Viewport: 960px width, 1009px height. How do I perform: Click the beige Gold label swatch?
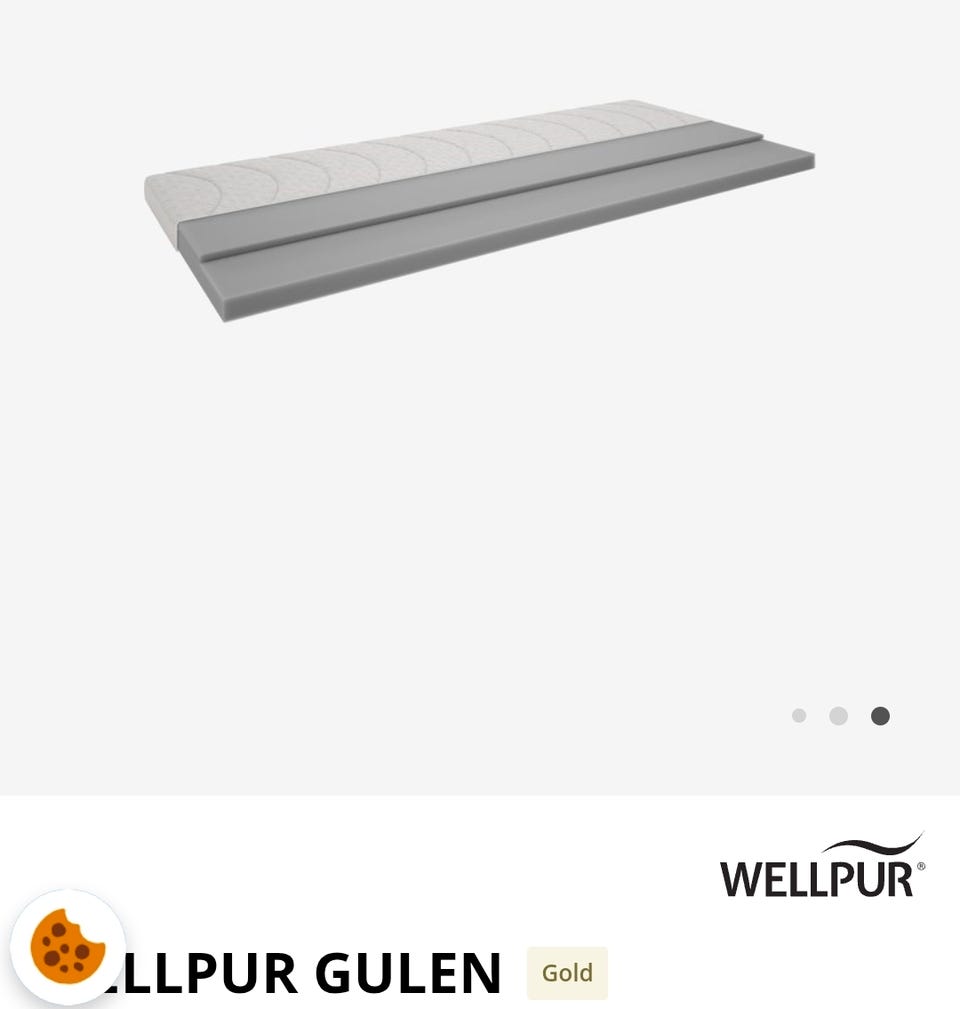tap(566, 971)
